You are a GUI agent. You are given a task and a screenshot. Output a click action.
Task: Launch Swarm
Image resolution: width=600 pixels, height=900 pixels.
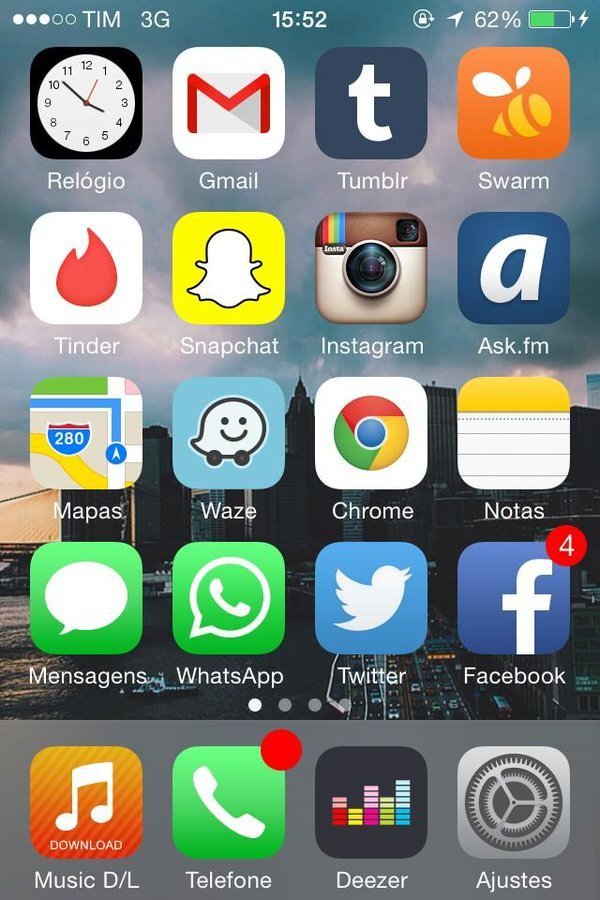click(x=513, y=103)
